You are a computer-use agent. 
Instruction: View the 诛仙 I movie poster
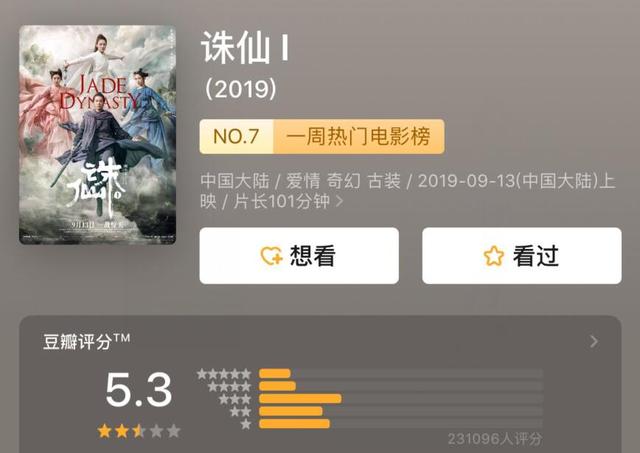tap(98, 135)
